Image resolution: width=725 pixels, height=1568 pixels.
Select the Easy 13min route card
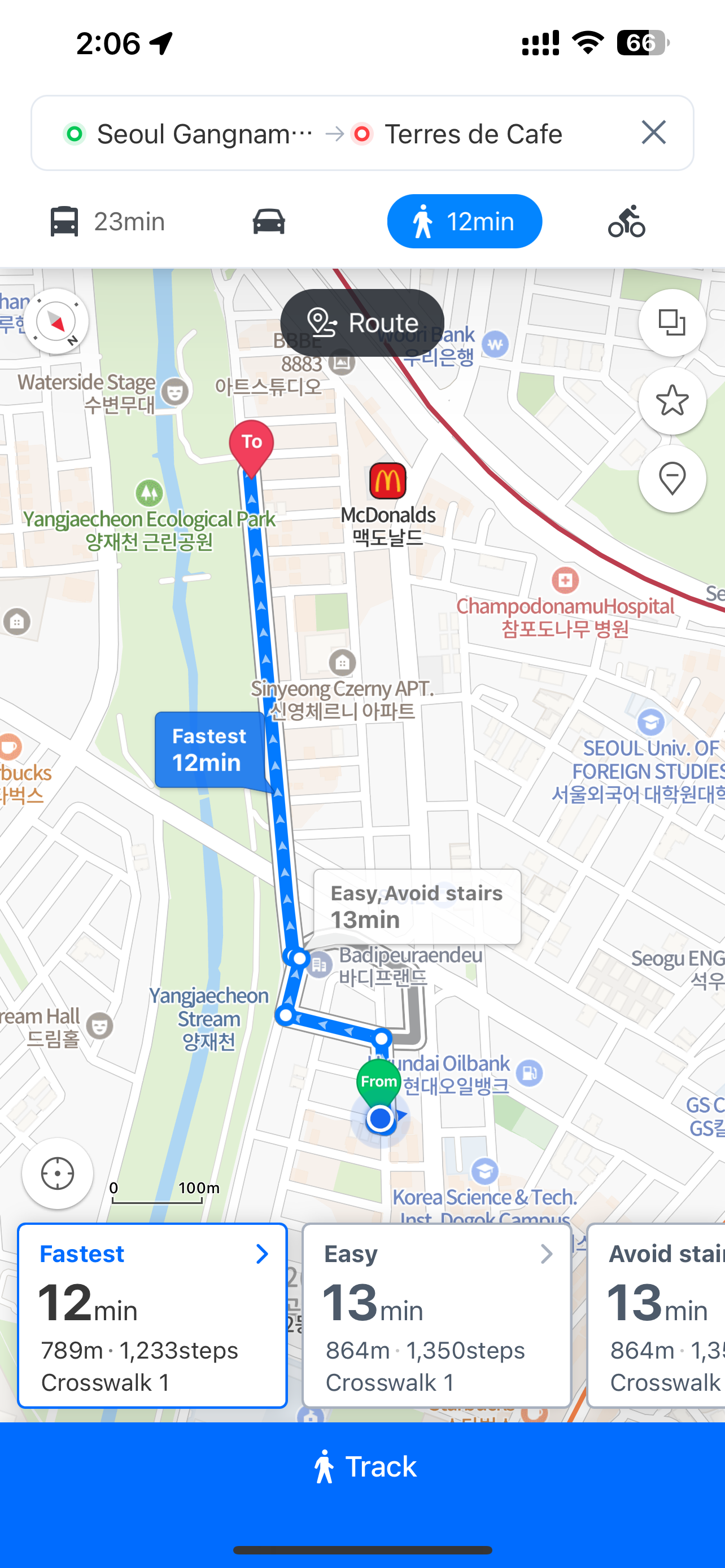point(436,1315)
